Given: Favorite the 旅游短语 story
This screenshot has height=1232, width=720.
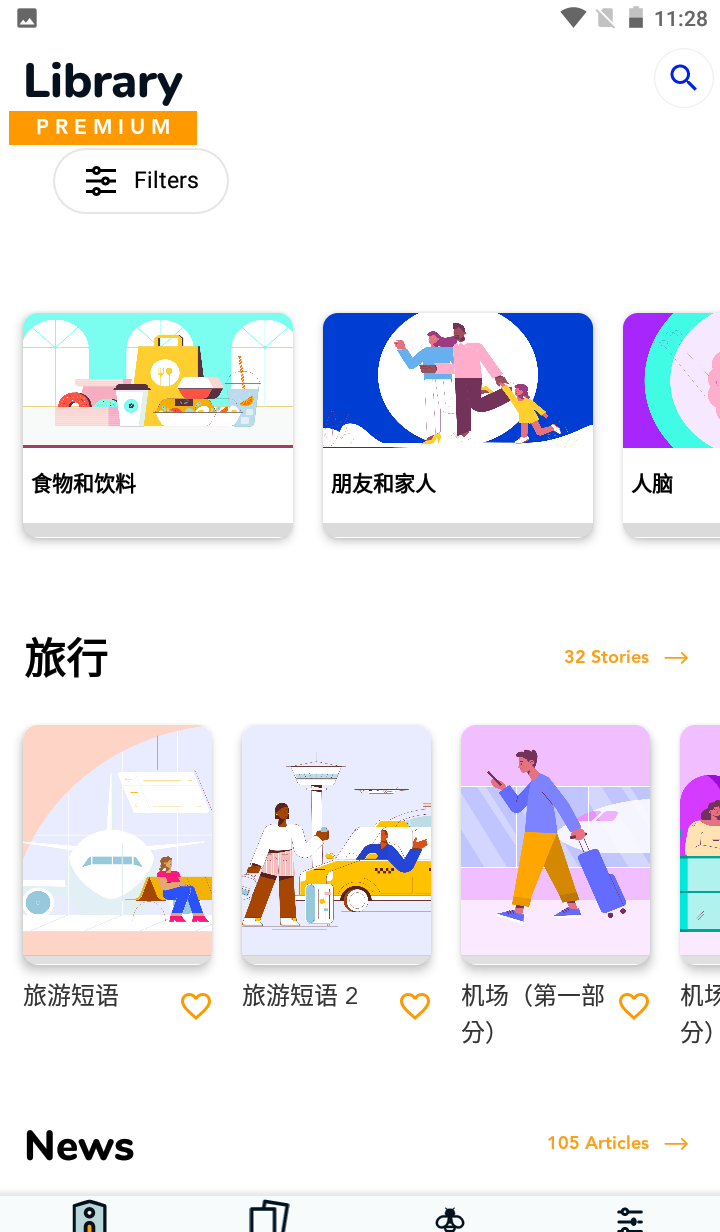Looking at the screenshot, I should (x=196, y=1006).
